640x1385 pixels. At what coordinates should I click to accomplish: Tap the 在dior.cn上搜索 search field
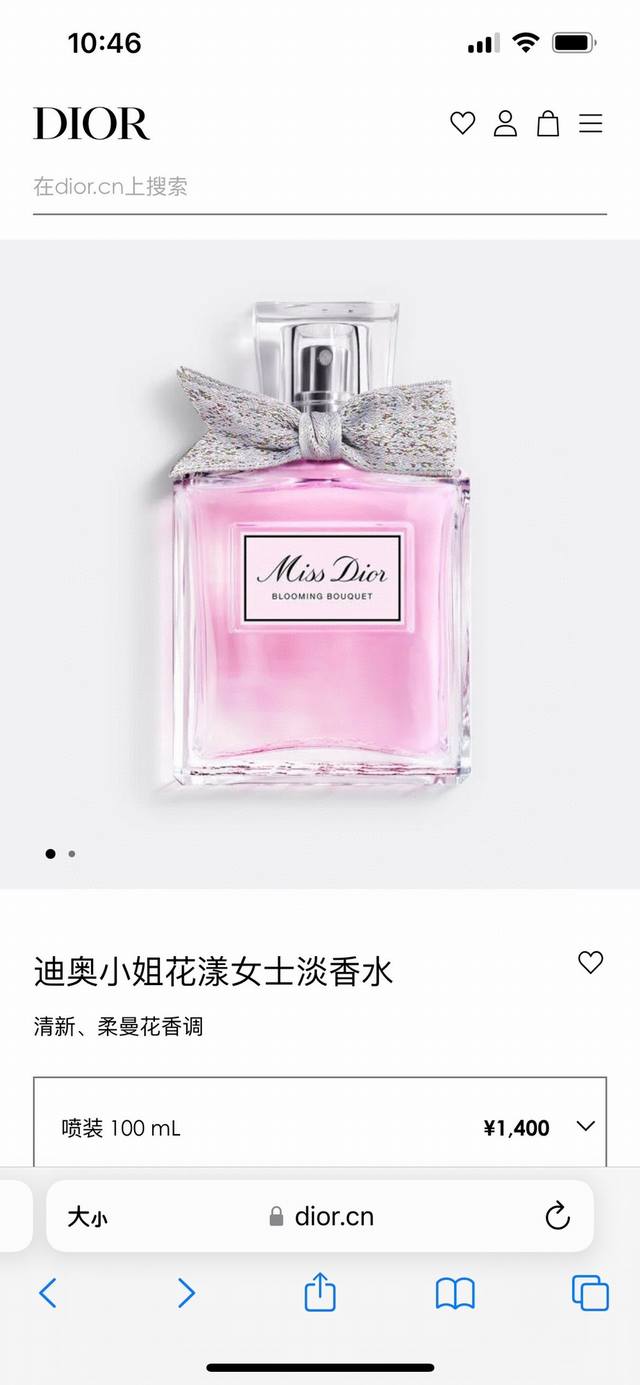point(318,186)
